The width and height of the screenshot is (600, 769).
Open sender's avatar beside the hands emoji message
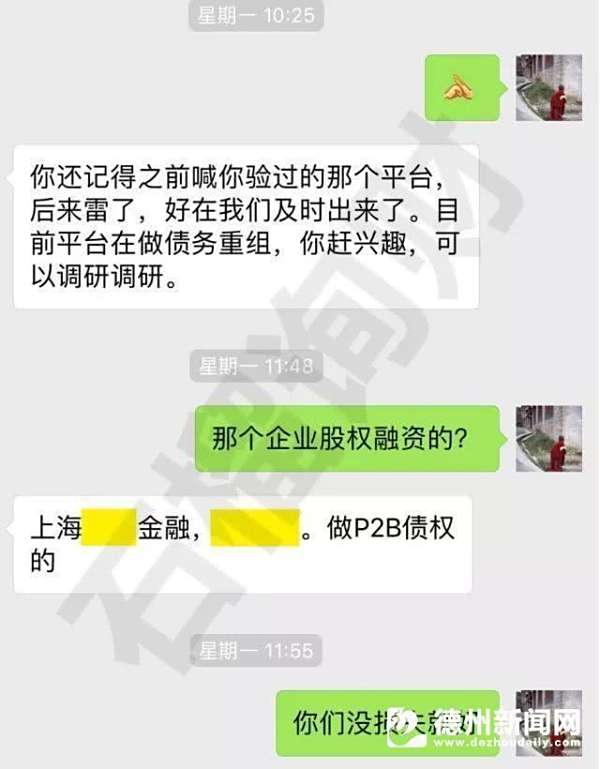(548, 87)
